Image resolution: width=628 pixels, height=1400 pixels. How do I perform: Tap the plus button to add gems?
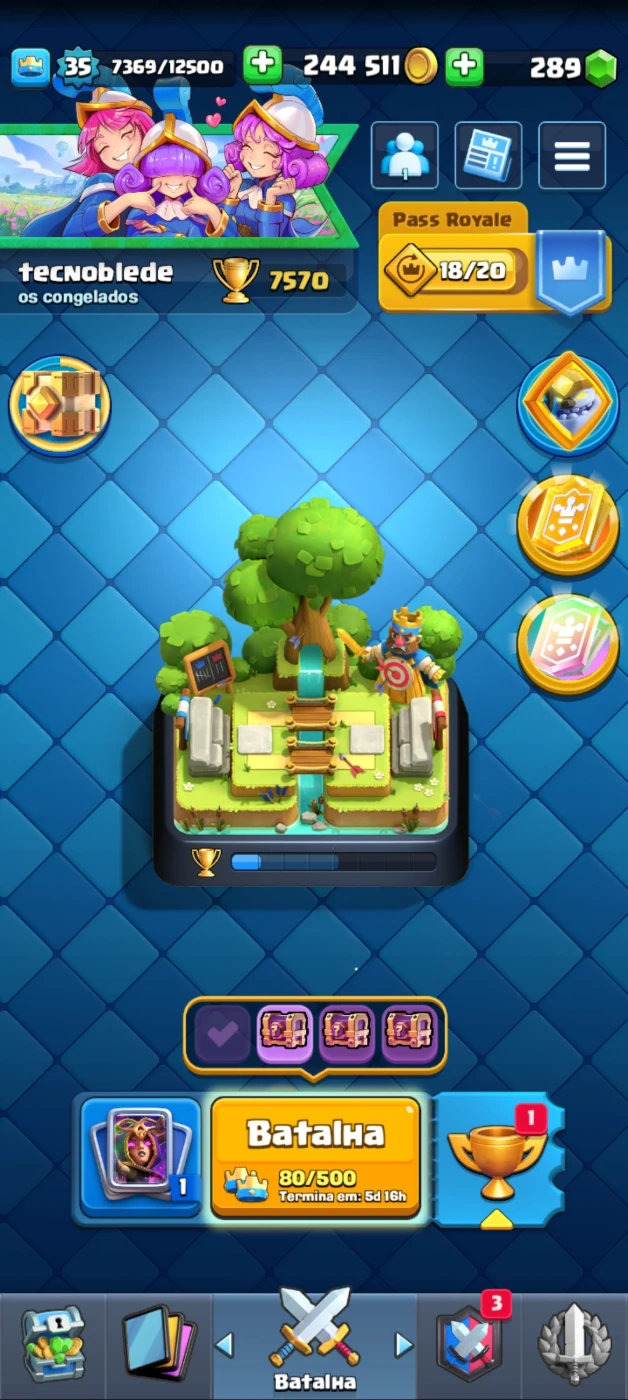coord(463,66)
